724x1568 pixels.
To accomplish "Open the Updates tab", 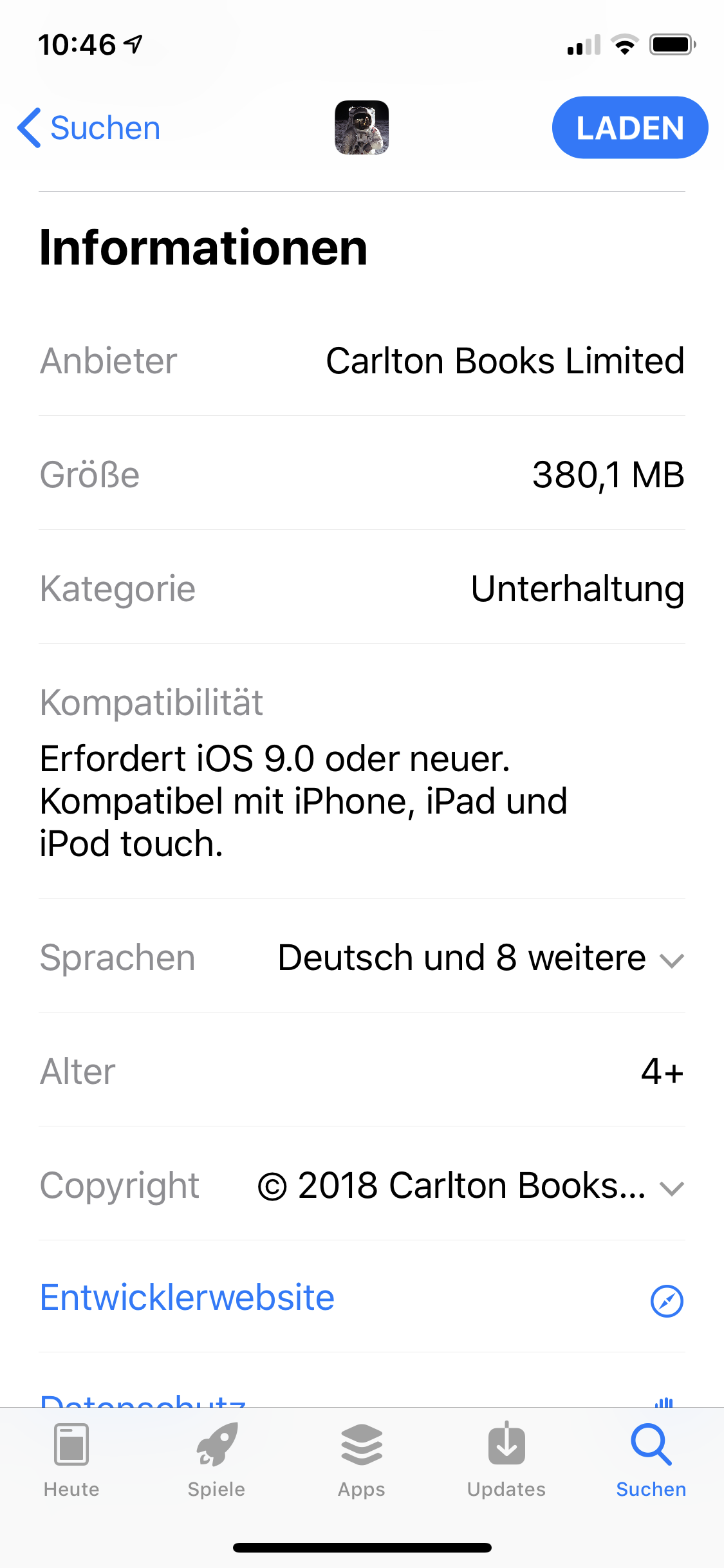I will (x=506, y=1461).
